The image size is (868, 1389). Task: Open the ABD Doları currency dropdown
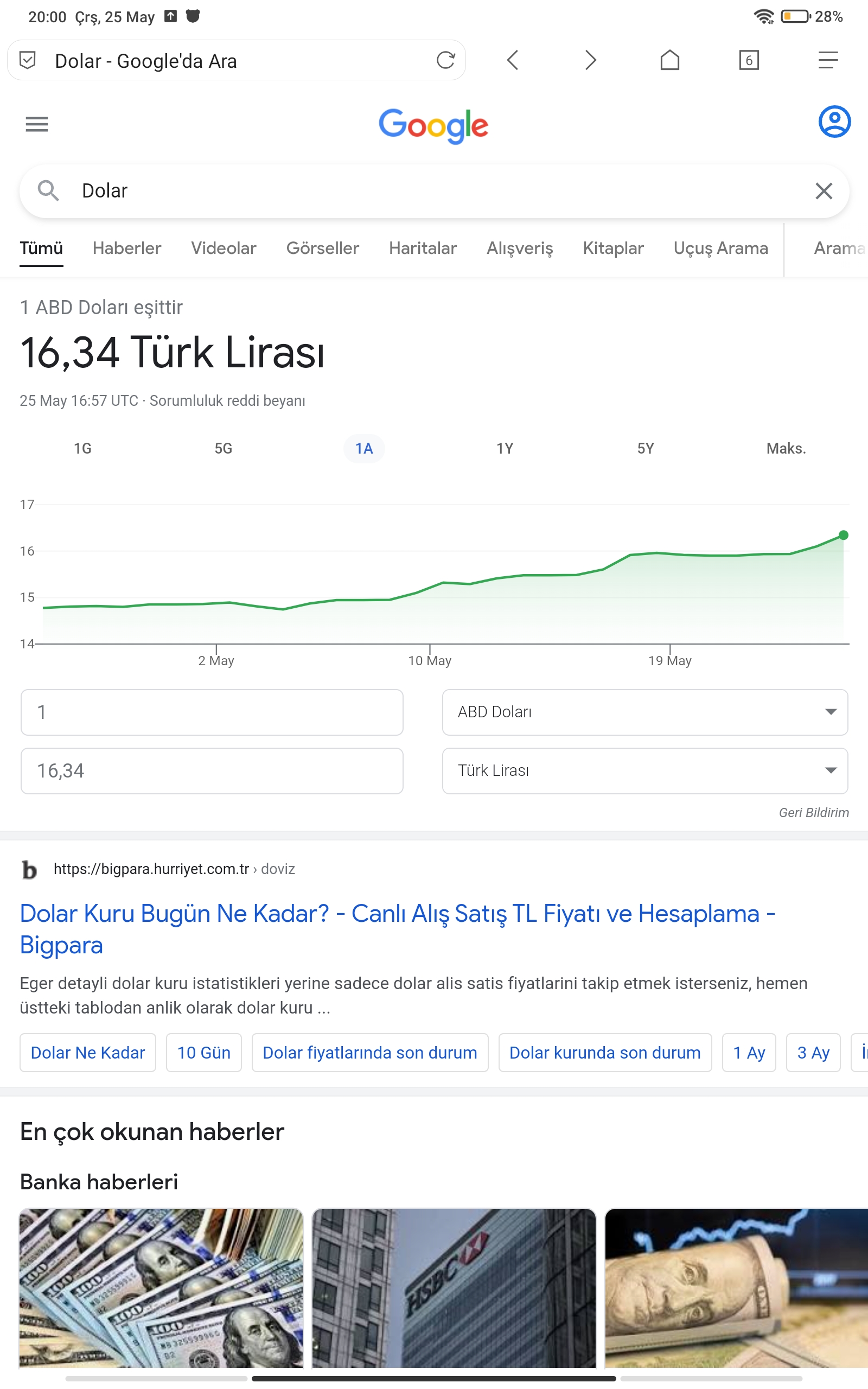(644, 712)
